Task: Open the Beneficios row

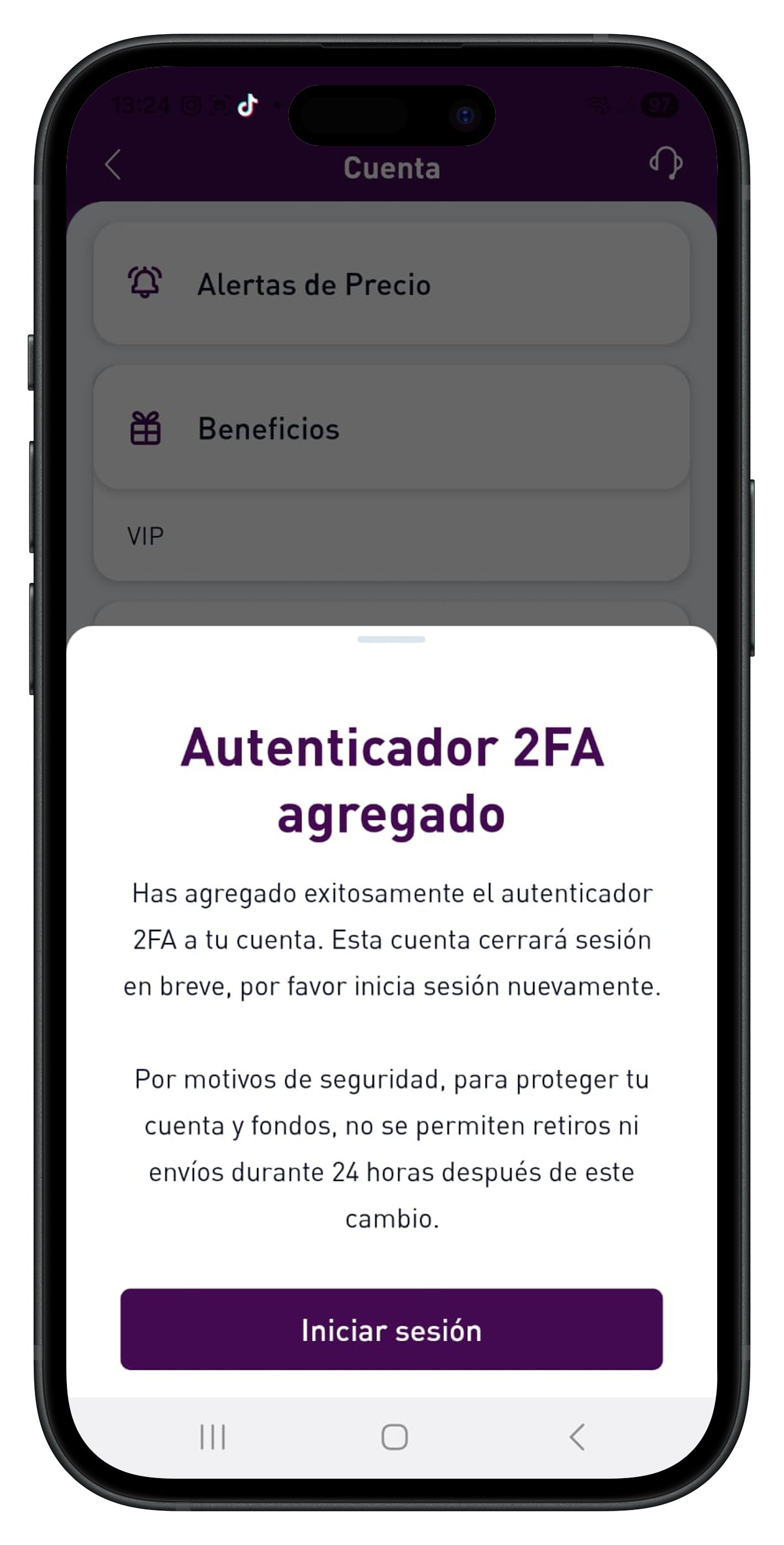Action: pos(391,428)
